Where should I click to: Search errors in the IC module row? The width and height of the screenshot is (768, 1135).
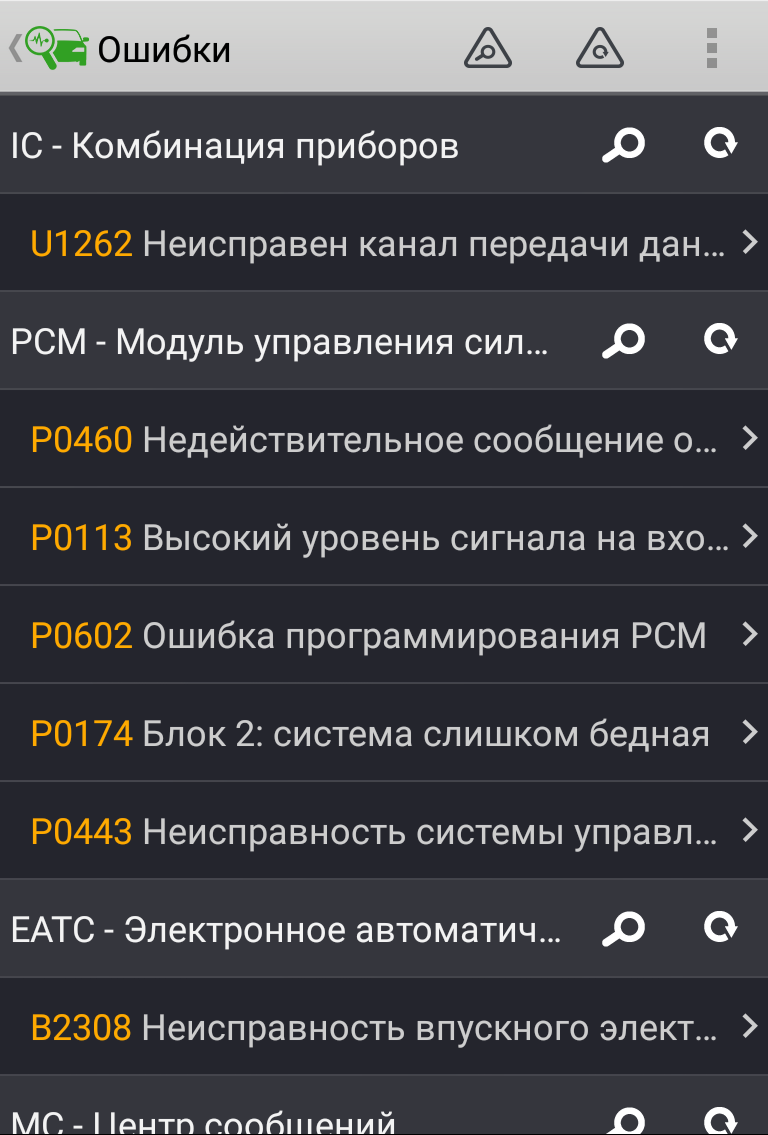coord(623,144)
